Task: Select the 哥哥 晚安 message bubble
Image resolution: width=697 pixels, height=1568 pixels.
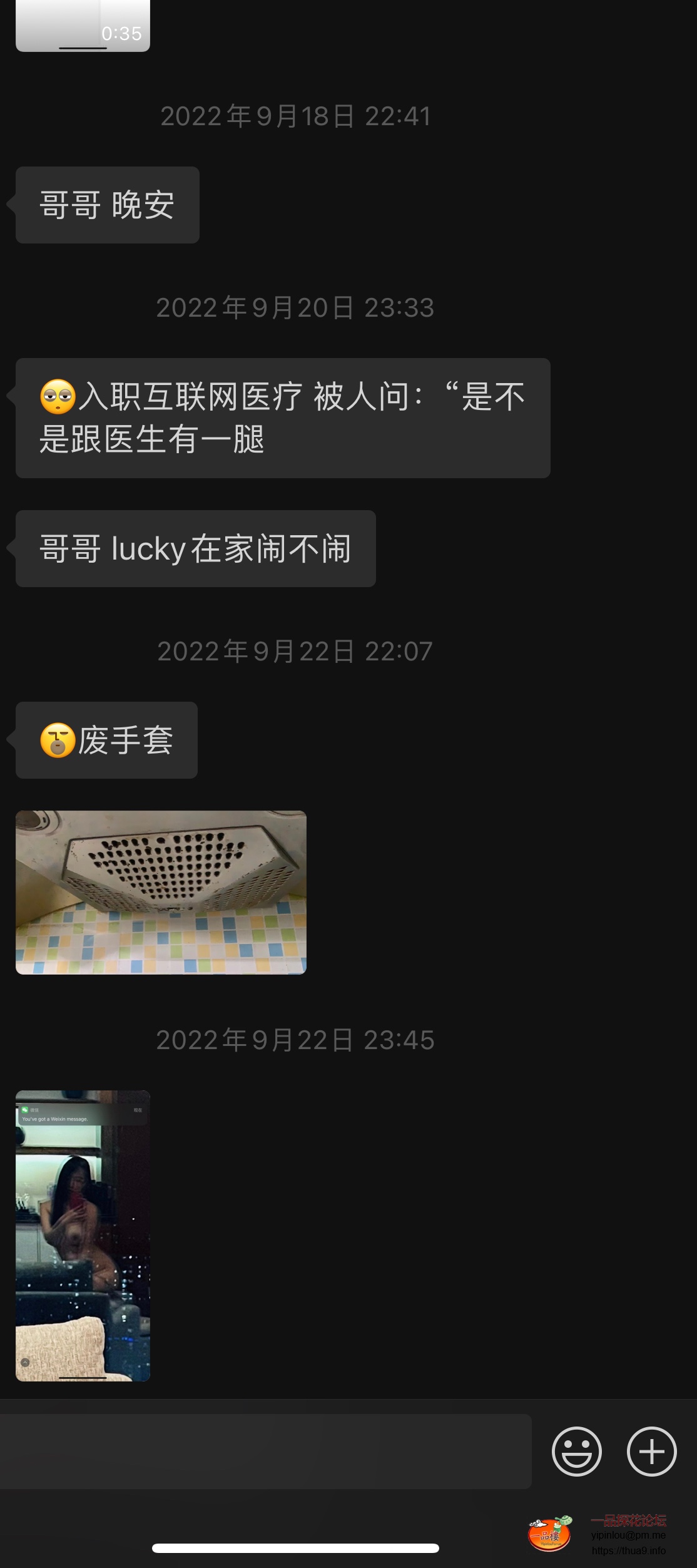Action: [106, 204]
